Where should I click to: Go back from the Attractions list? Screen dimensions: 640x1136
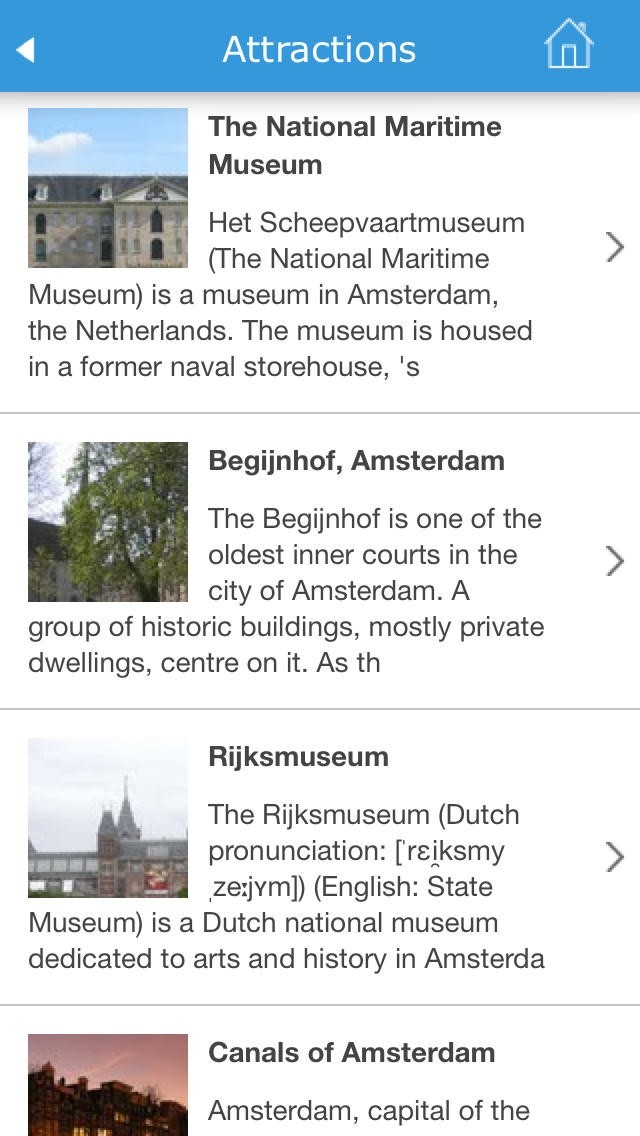pyautogui.click(x=26, y=49)
